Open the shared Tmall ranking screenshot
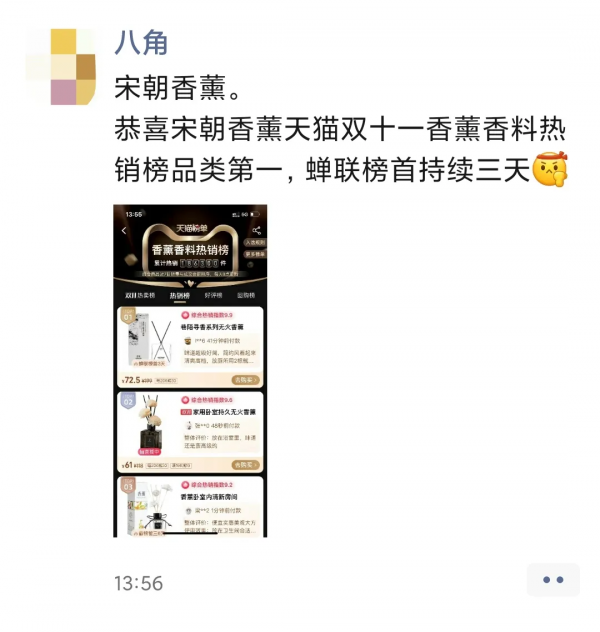The image size is (600, 632). (190, 370)
